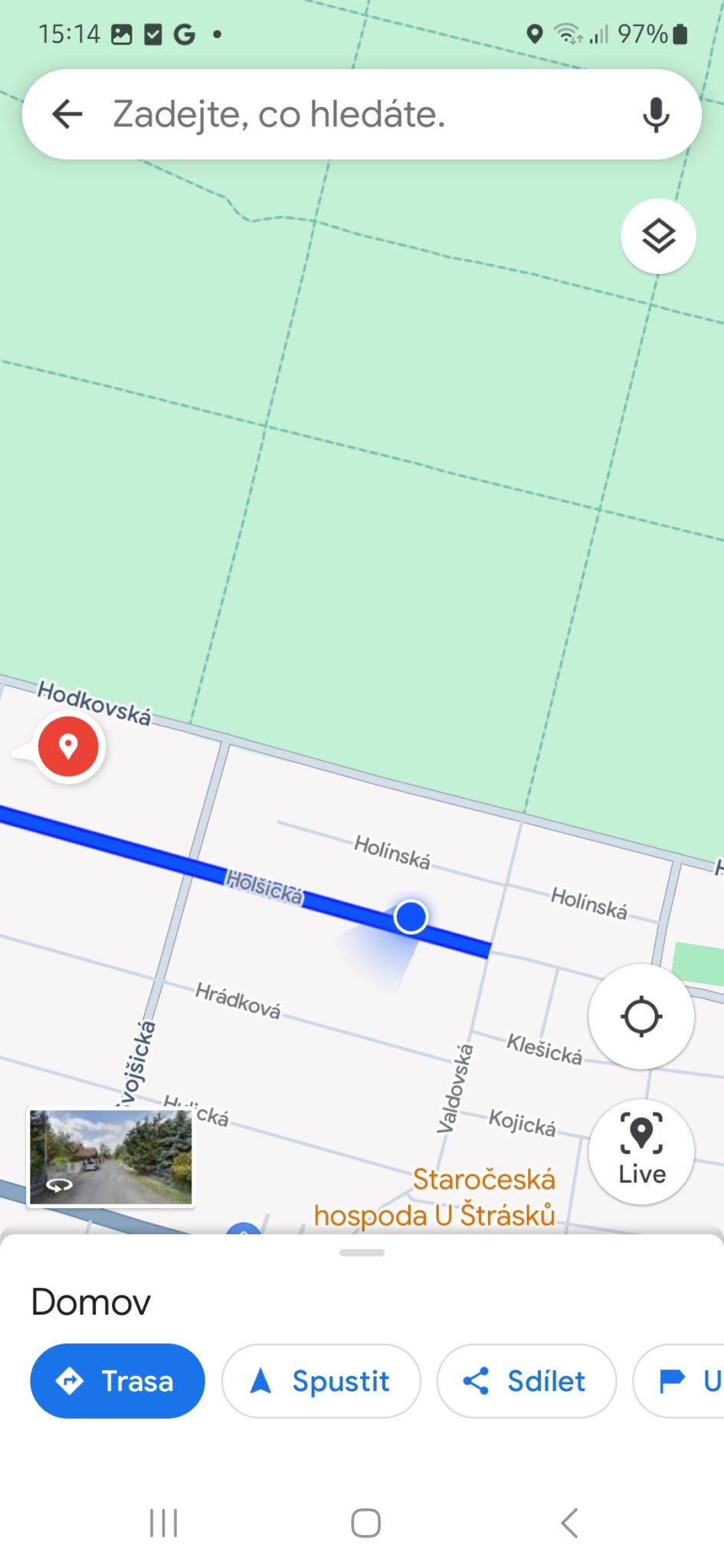The width and height of the screenshot is (724, 1568).
Task: Start voice search with the microphone
Action: pyautogui.click(x=655, y=115)
